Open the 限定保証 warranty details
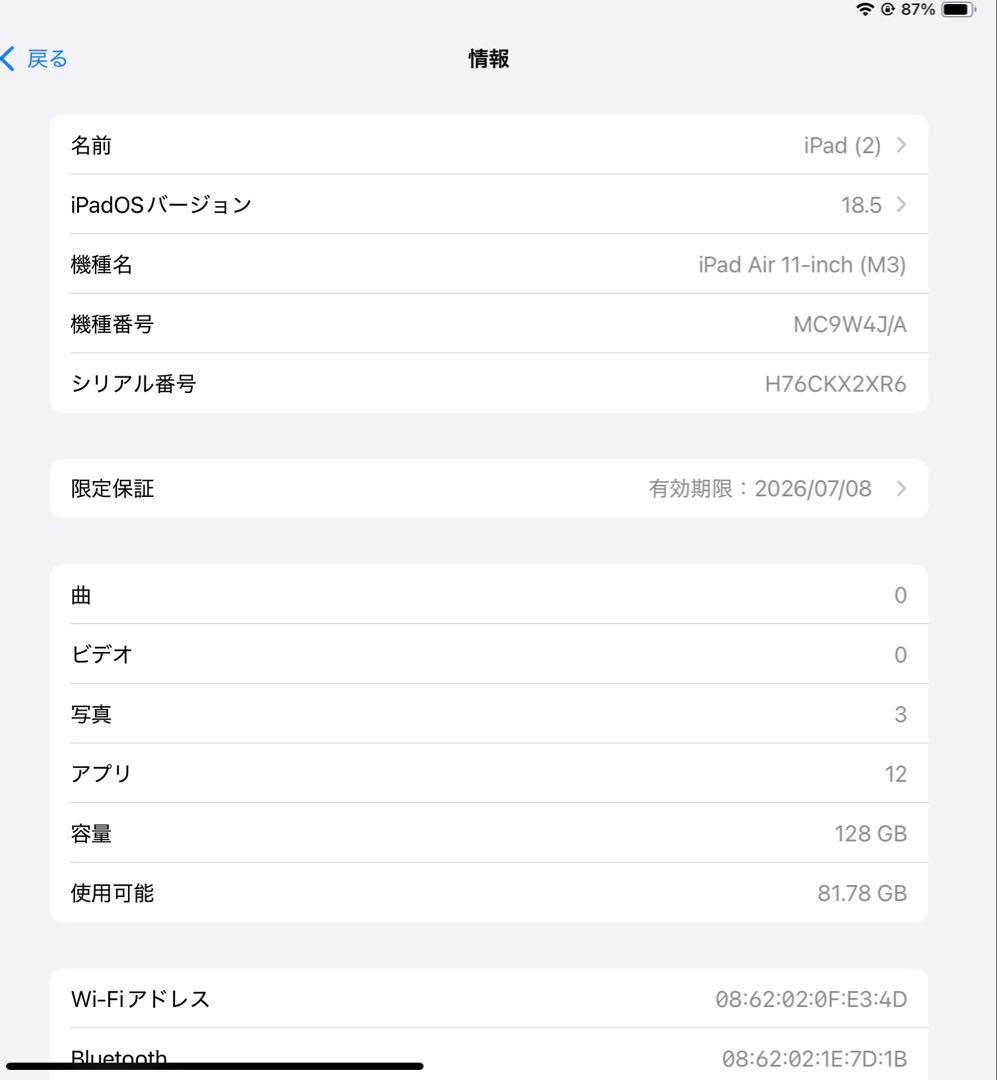The width and height of the screenshot is (997, 1080). (490, 489)
